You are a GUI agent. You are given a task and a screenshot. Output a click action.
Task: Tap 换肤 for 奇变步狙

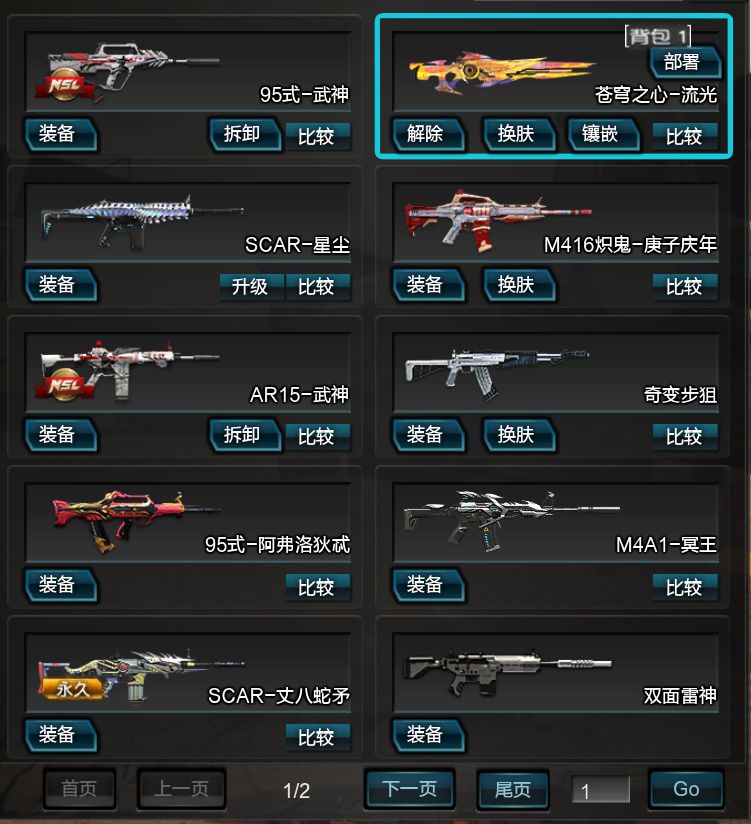click(x=516, y=435)
